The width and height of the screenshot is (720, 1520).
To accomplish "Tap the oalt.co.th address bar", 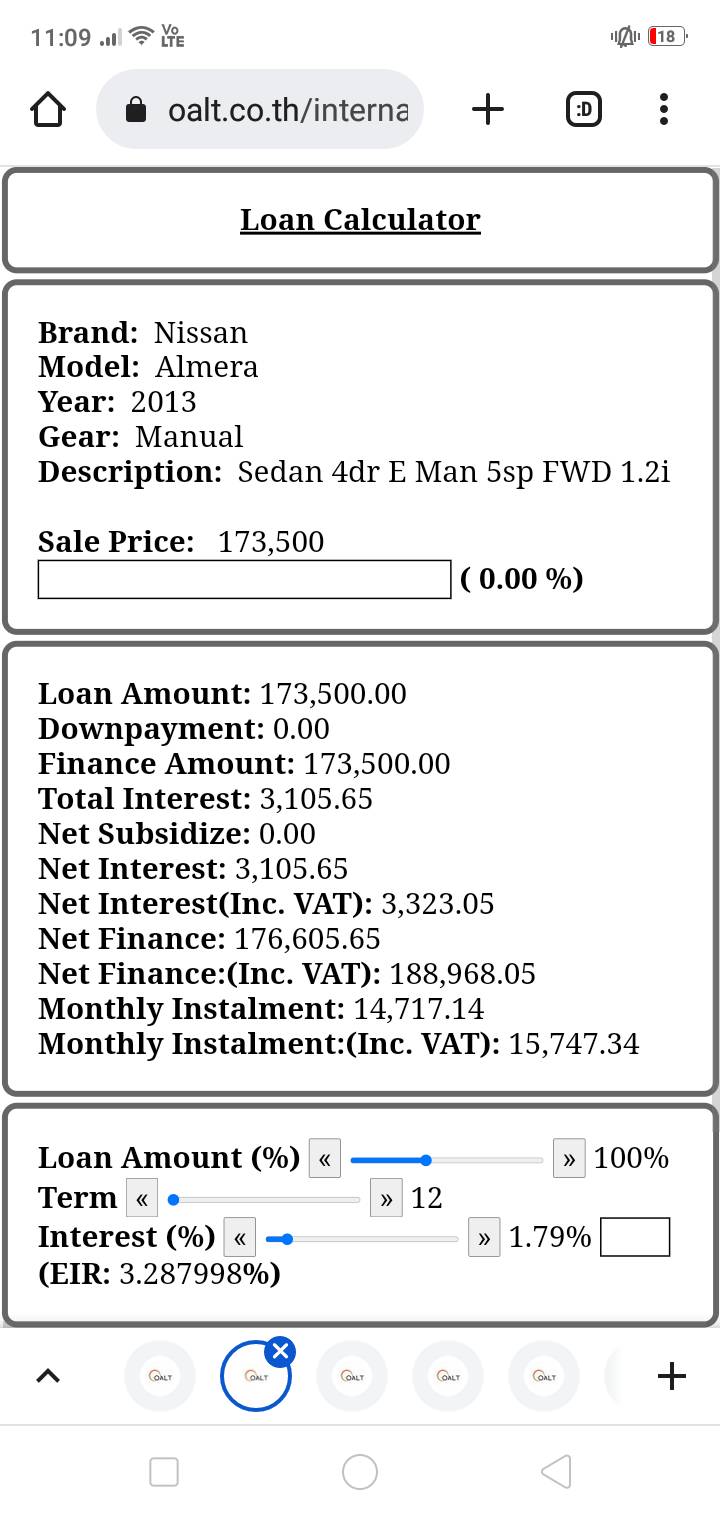I will 260,109.
